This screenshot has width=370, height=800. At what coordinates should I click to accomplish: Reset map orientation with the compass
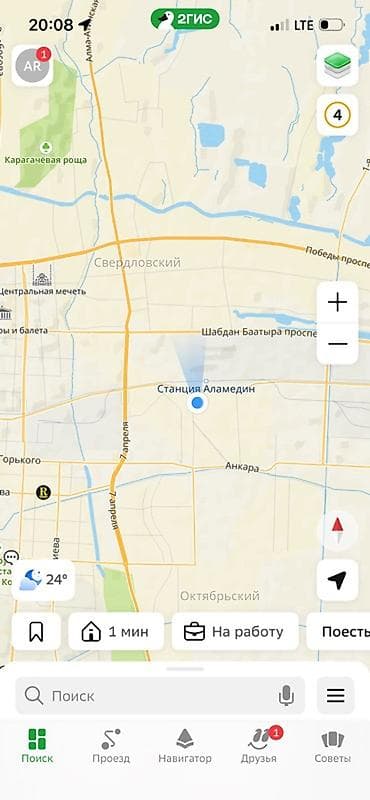(x=337, y=530)
